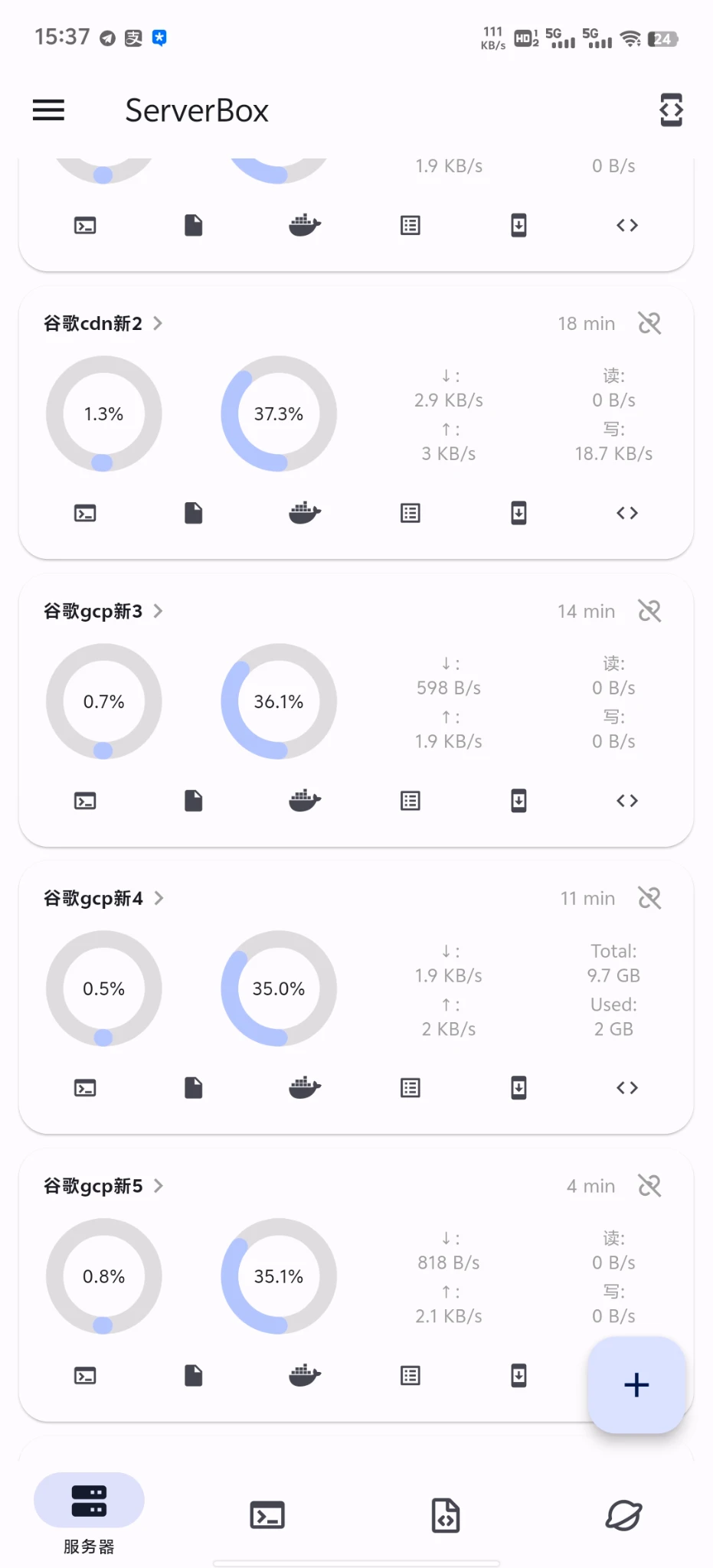Open 谷歌gcp新3 server details
This screenshot has height=1568, width=713.
click(x=103, y=611)
